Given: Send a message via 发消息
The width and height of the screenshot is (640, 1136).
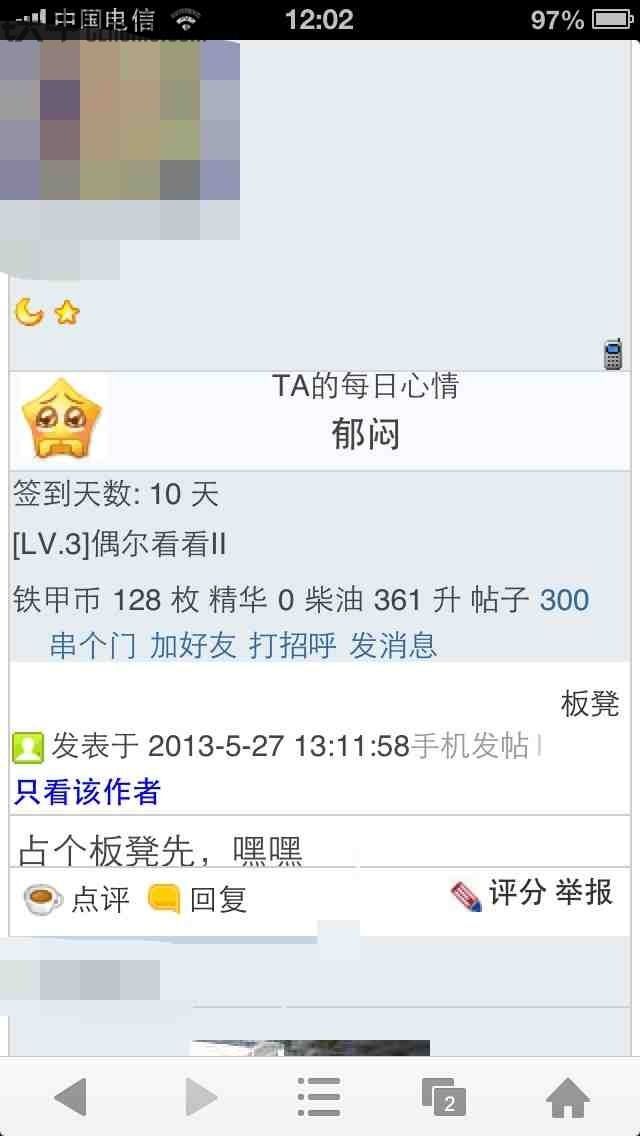Looking at the screenshot, I should click(393, 645).
